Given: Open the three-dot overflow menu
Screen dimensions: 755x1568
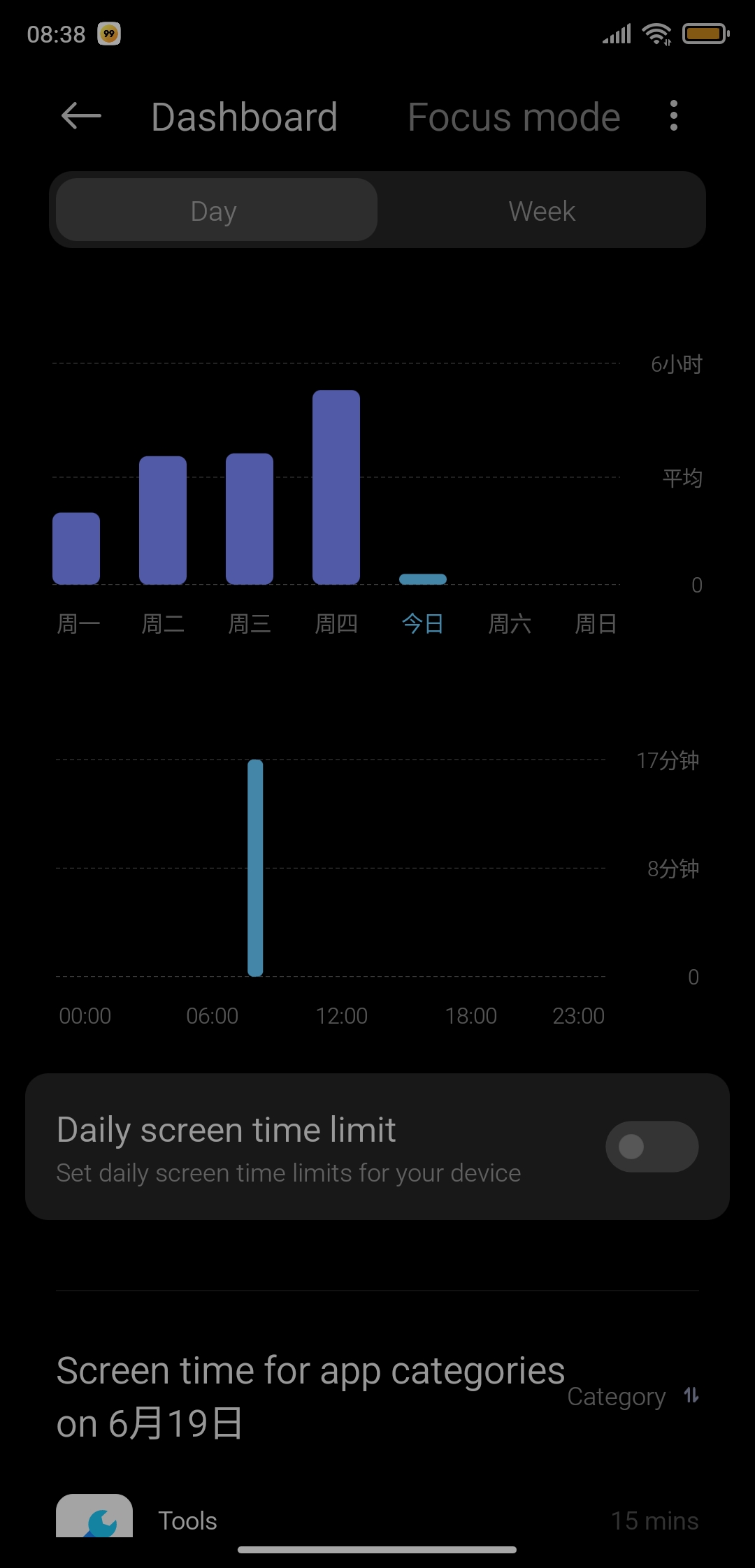Looking at the screenshot, I should [x=673, y=115].
